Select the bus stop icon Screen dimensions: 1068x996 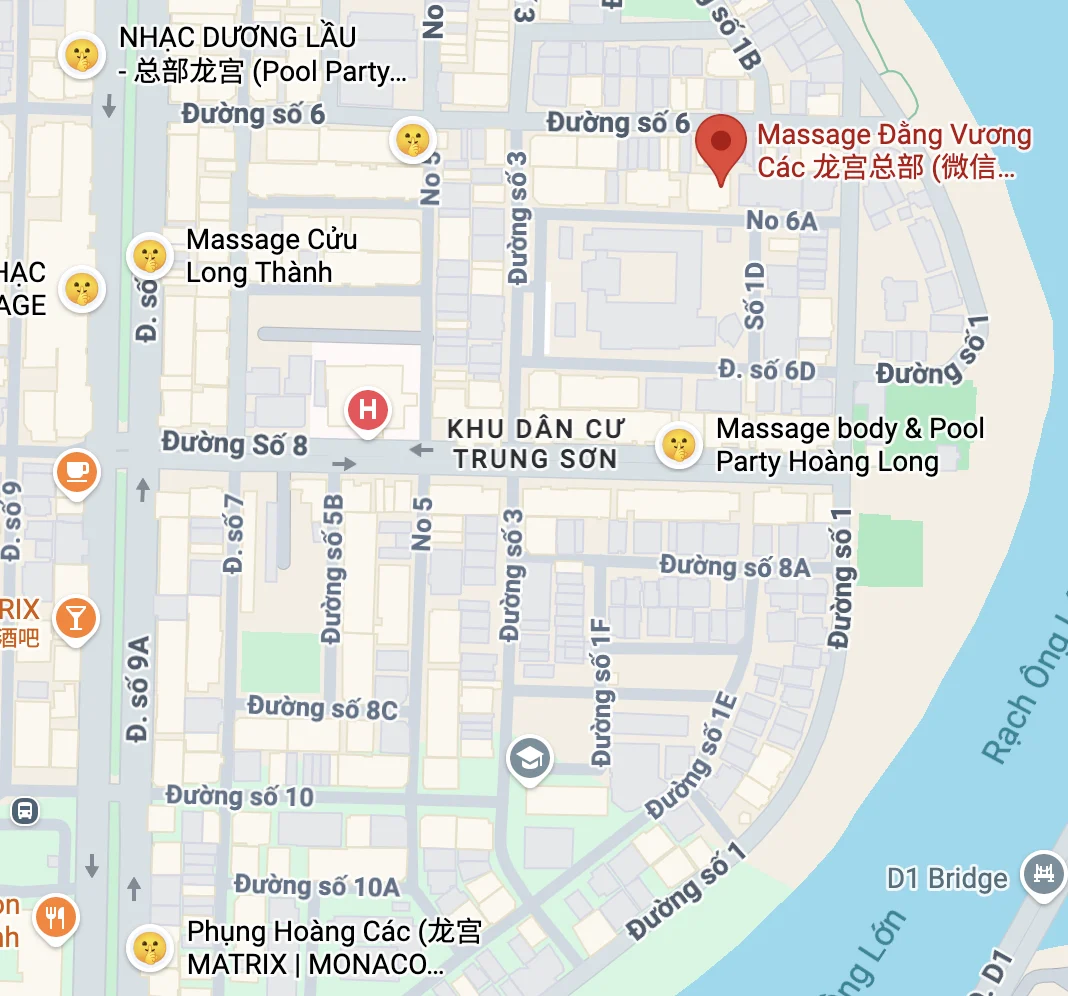pos(24,809)
